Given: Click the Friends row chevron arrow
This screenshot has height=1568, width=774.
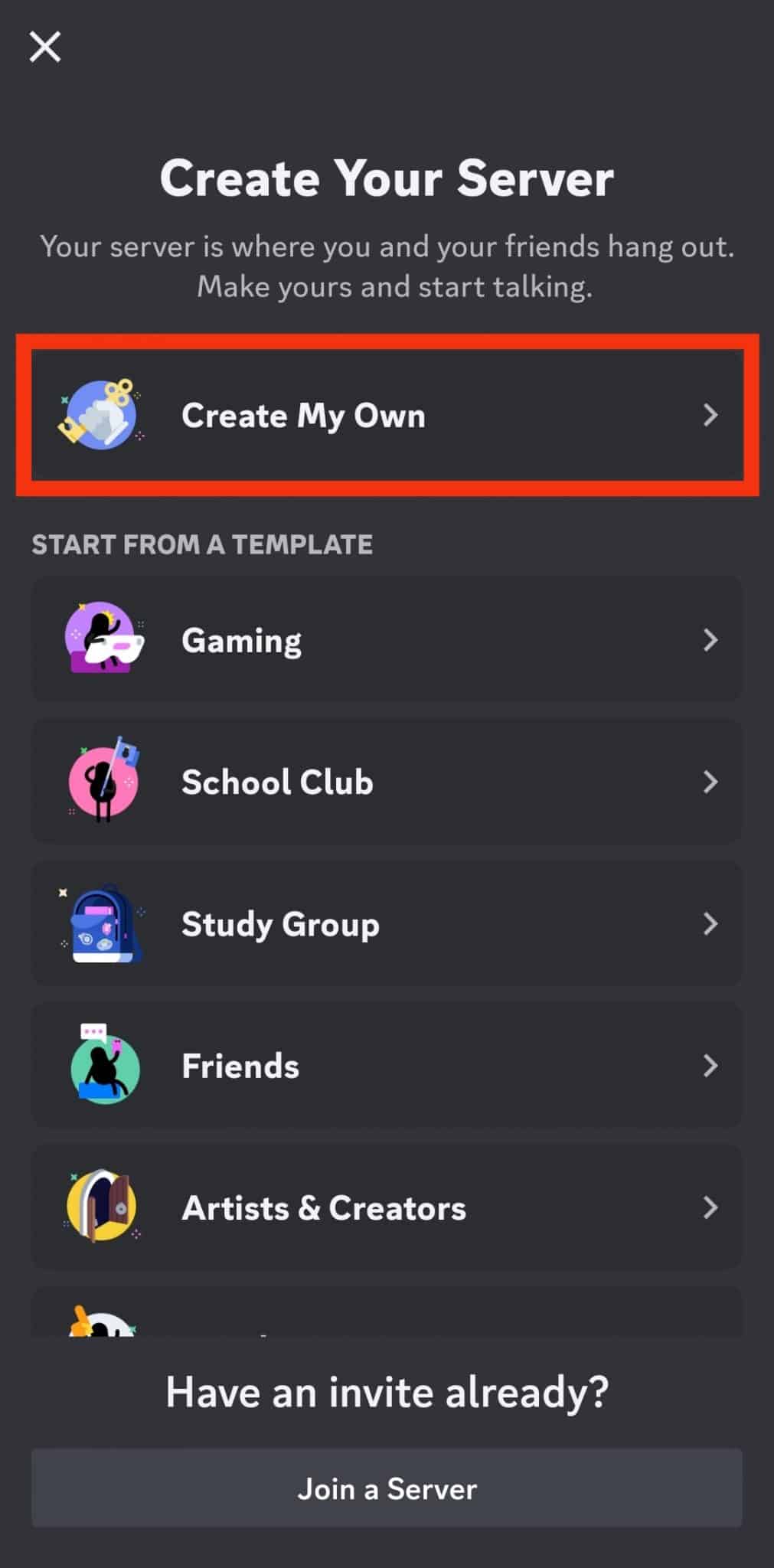Looking at the screenshot, I should coord(711,1065).
